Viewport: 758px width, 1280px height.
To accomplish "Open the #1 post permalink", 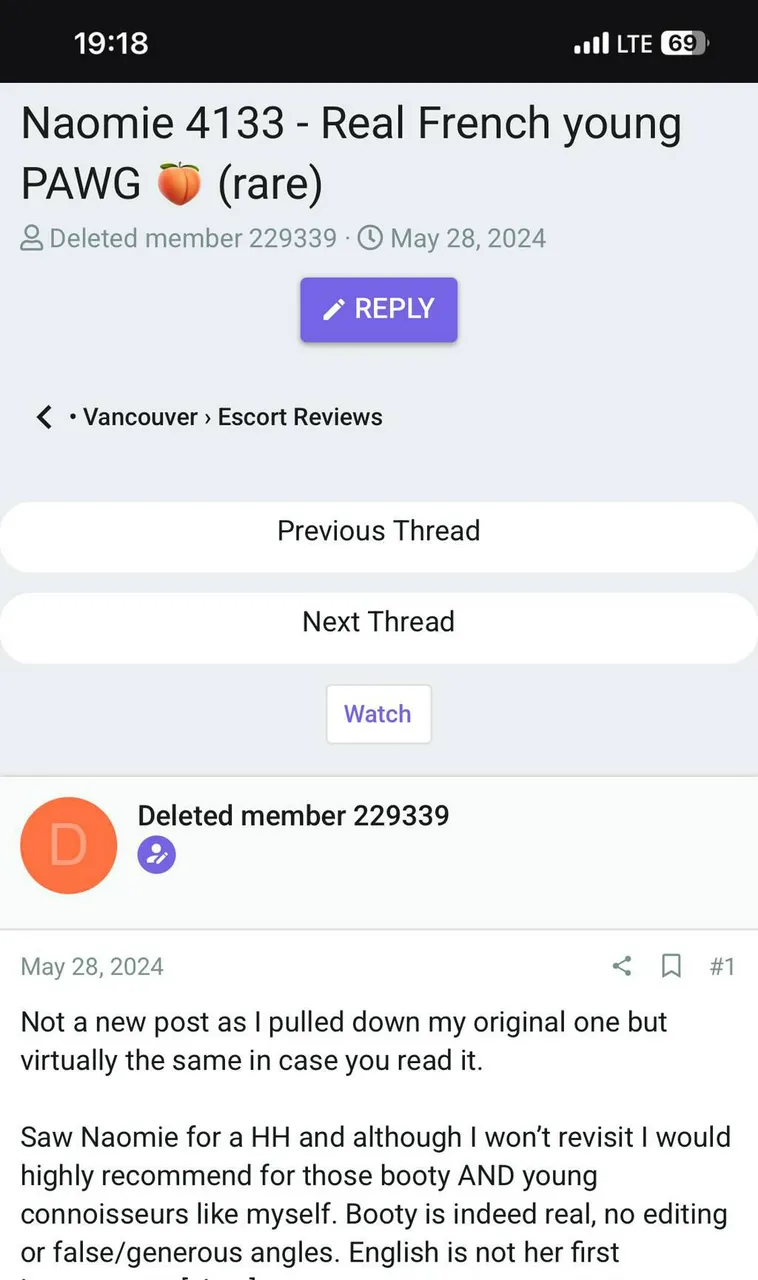I will (722, 966).
